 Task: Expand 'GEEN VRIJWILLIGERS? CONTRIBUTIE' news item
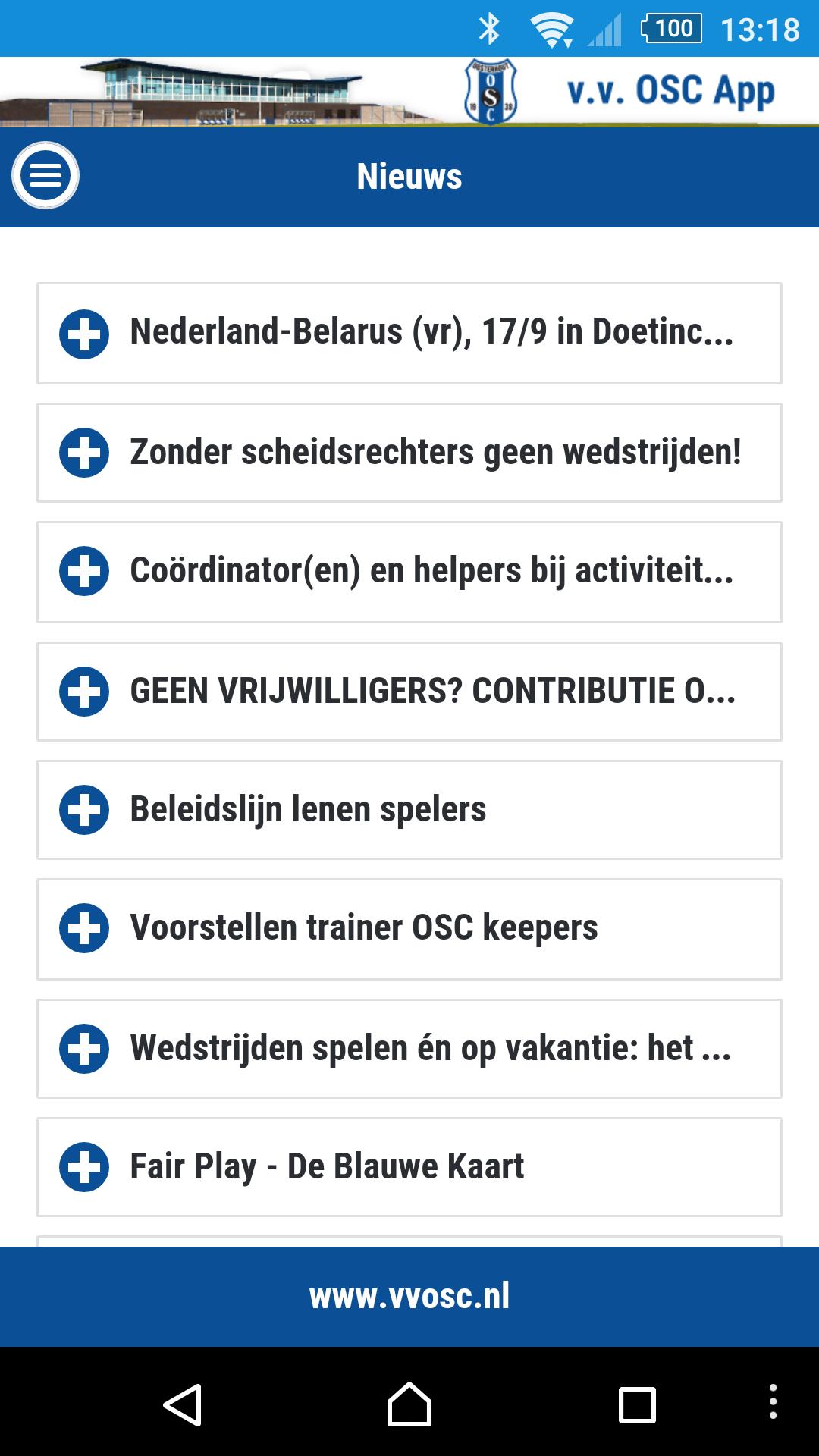[x=409, y=691]
